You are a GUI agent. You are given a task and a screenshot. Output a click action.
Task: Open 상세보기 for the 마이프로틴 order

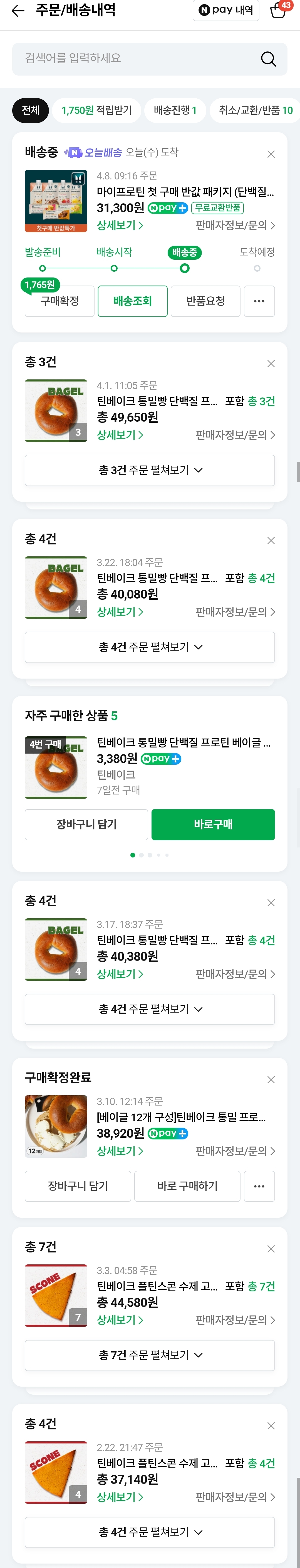pos(120,226)
